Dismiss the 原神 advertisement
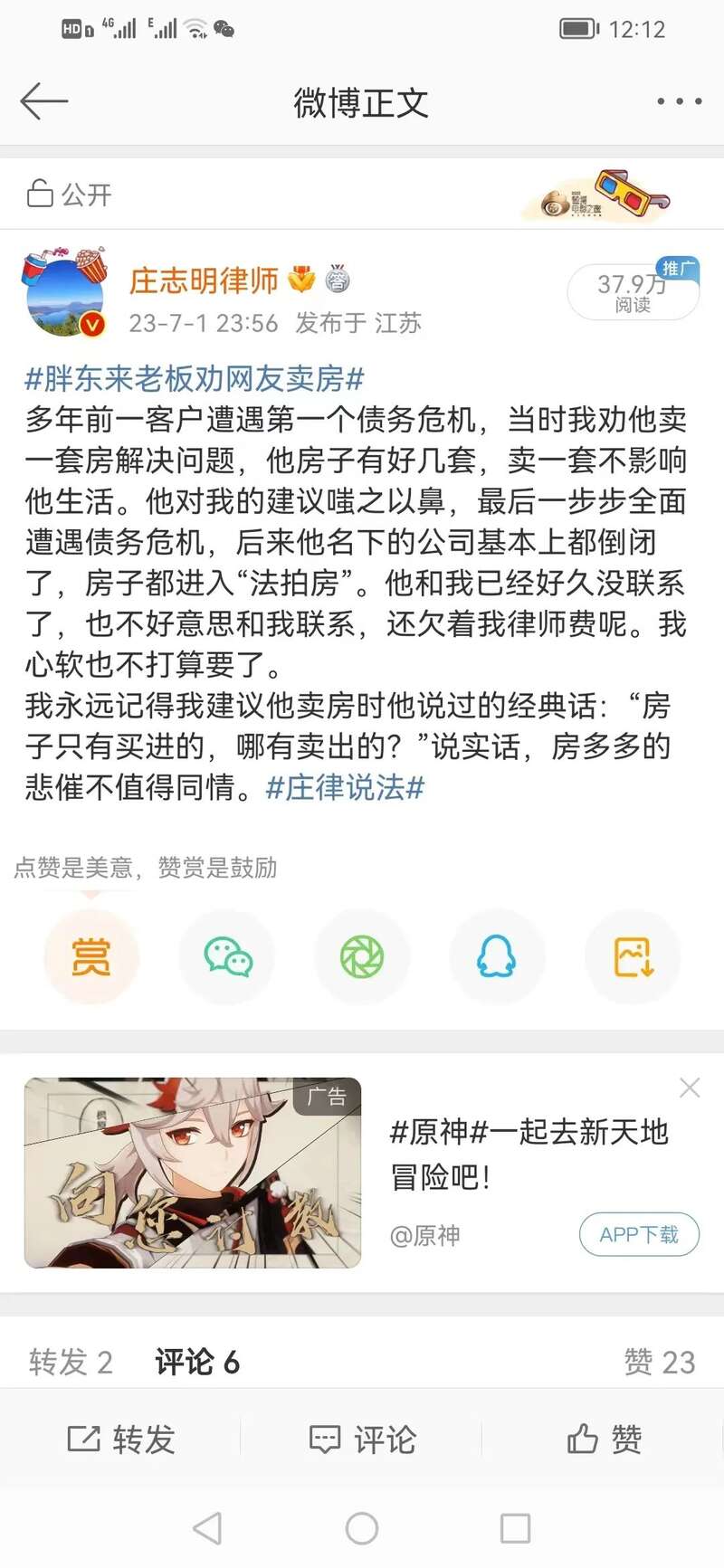 [x=690, y=1088]
